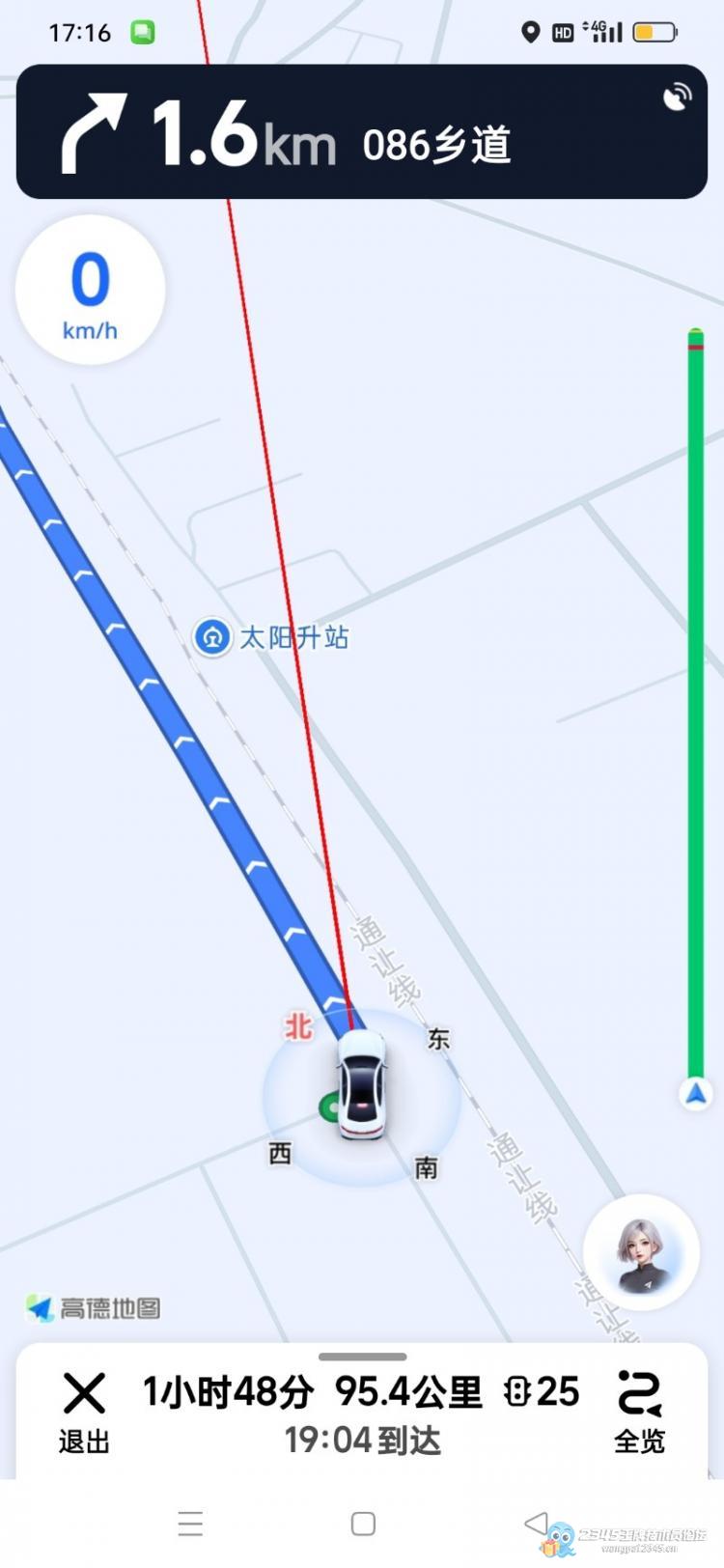This screenshot has height=1568, width=724.
Task: Tap the 太阳升站 station marker
Action: click(x=212, y=637)
